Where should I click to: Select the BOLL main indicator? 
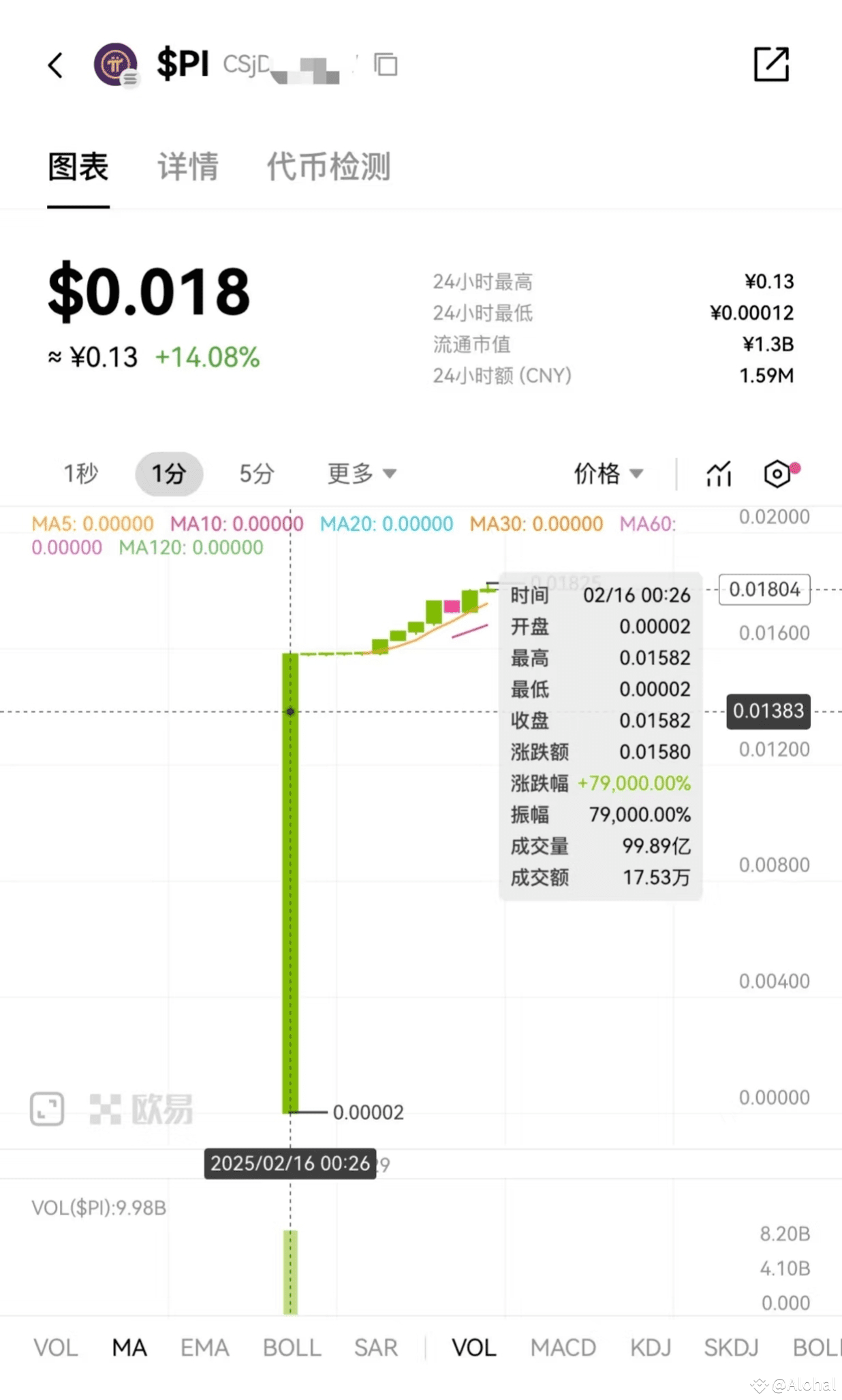[292, 1348]
